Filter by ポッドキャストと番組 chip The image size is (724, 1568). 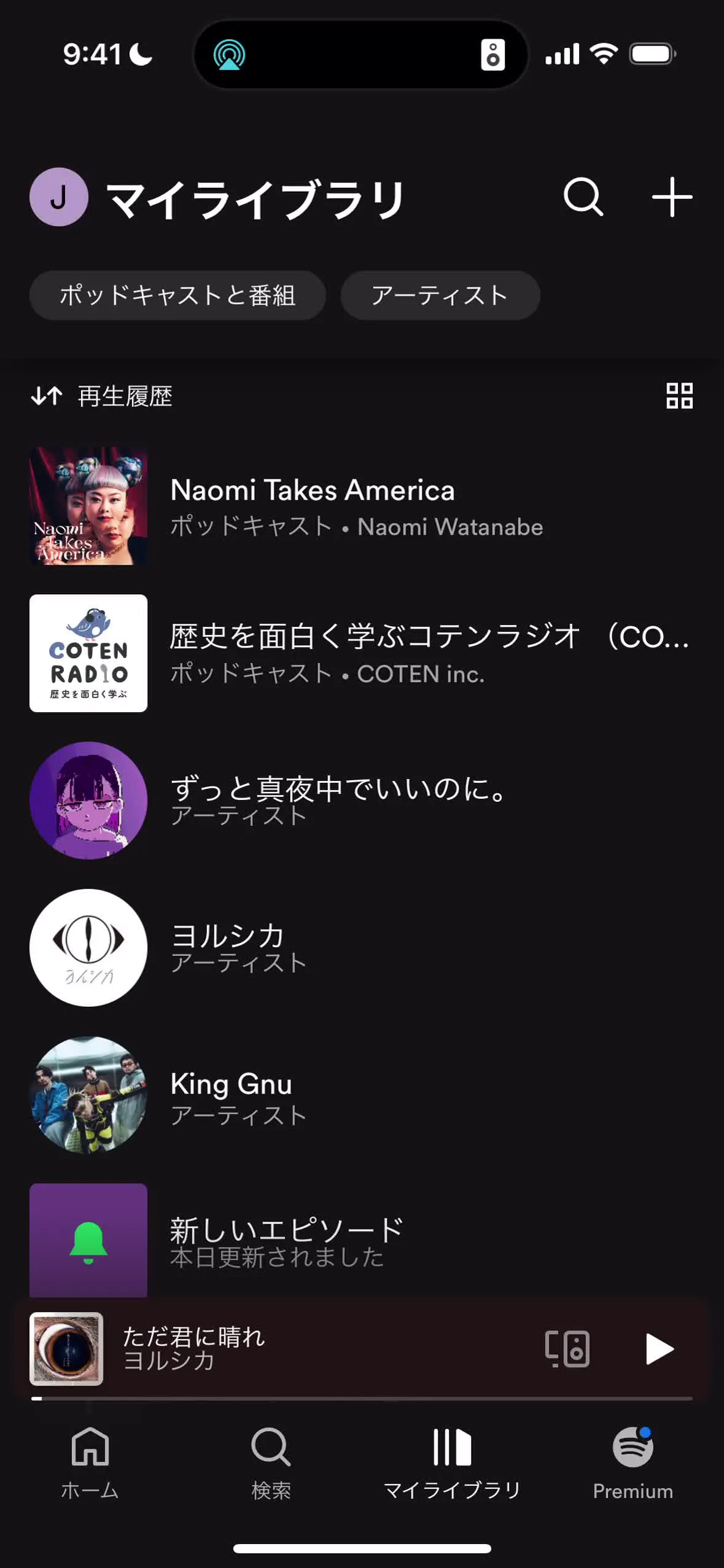point(177,295)
